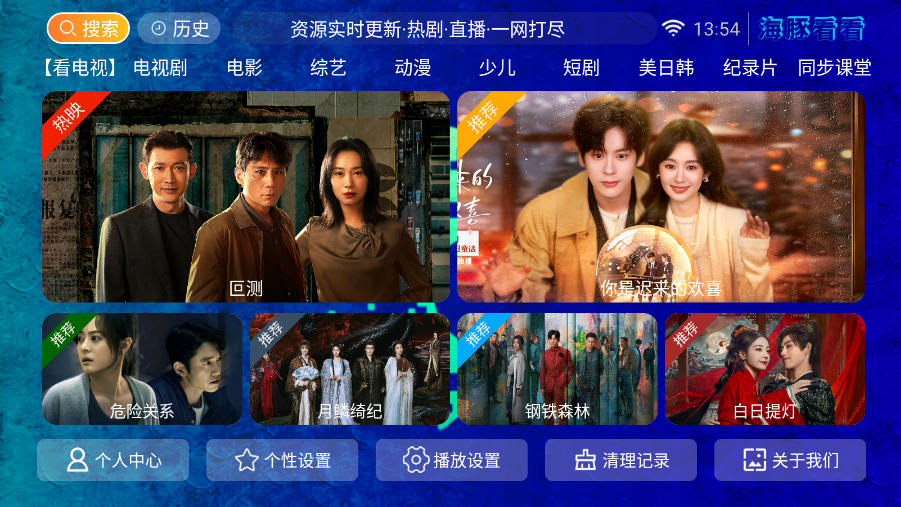The width and height of the screenshot is (901, 507).
Task: Open the 叵测 featured poster
Action: [246, 197]
